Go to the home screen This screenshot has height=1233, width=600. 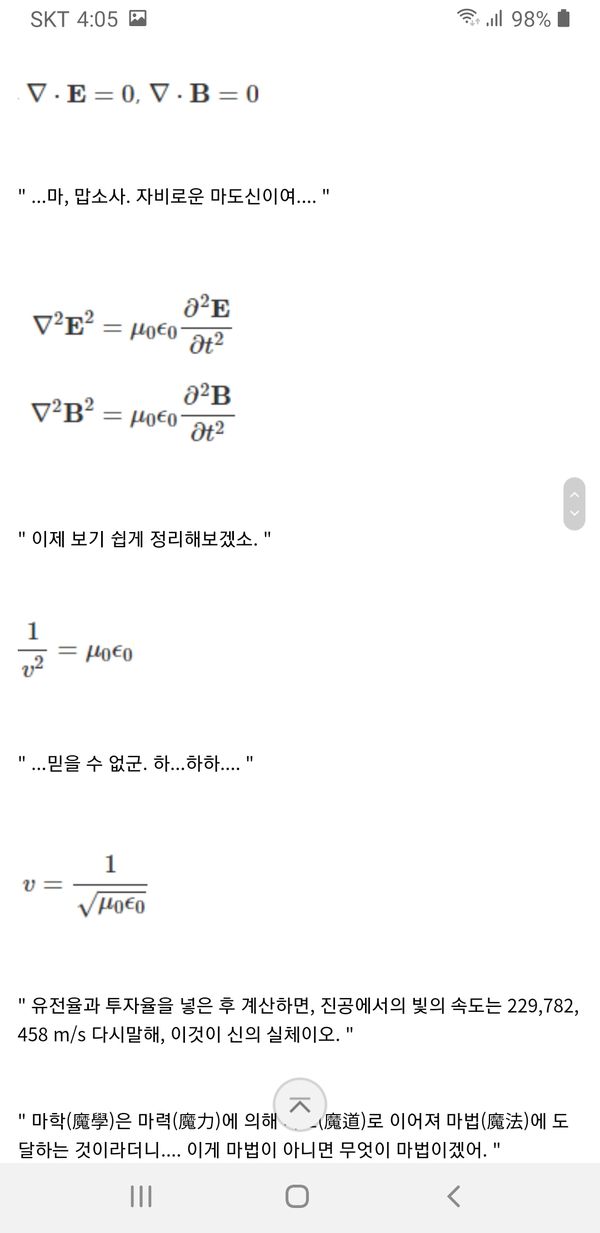click(x=297, y=1196)
